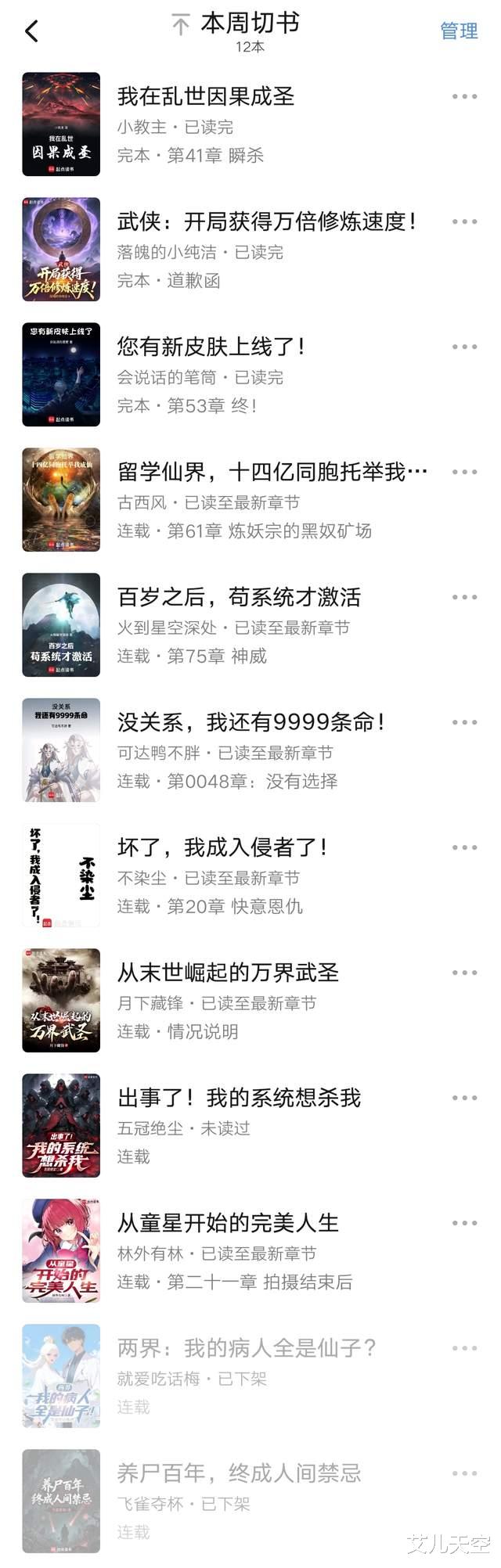This screenshot has height=1568, width=501.
Task: Open 从末世崛起的万界武圣
Action: [227, 973]
